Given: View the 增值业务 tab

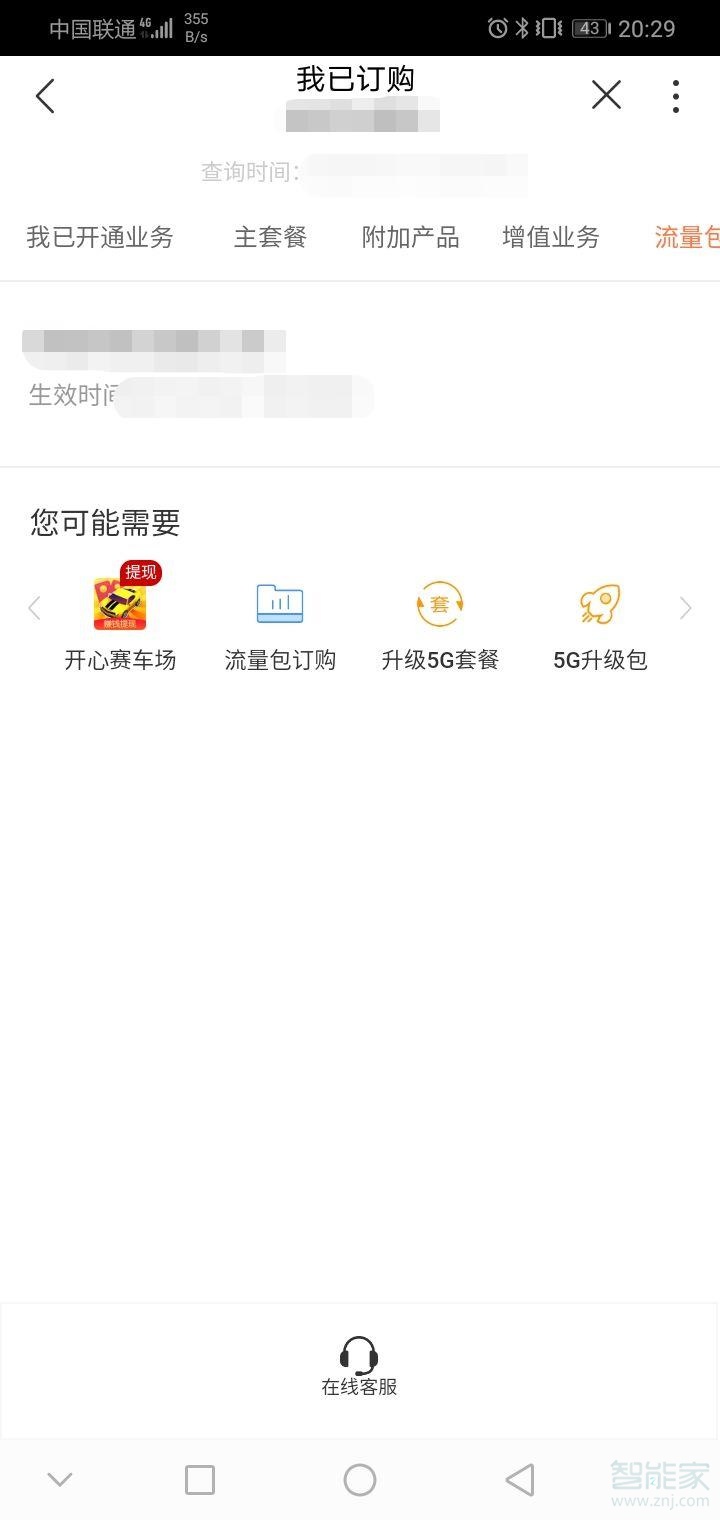Looking at the screenshot, I should click(x=551, y=238).
